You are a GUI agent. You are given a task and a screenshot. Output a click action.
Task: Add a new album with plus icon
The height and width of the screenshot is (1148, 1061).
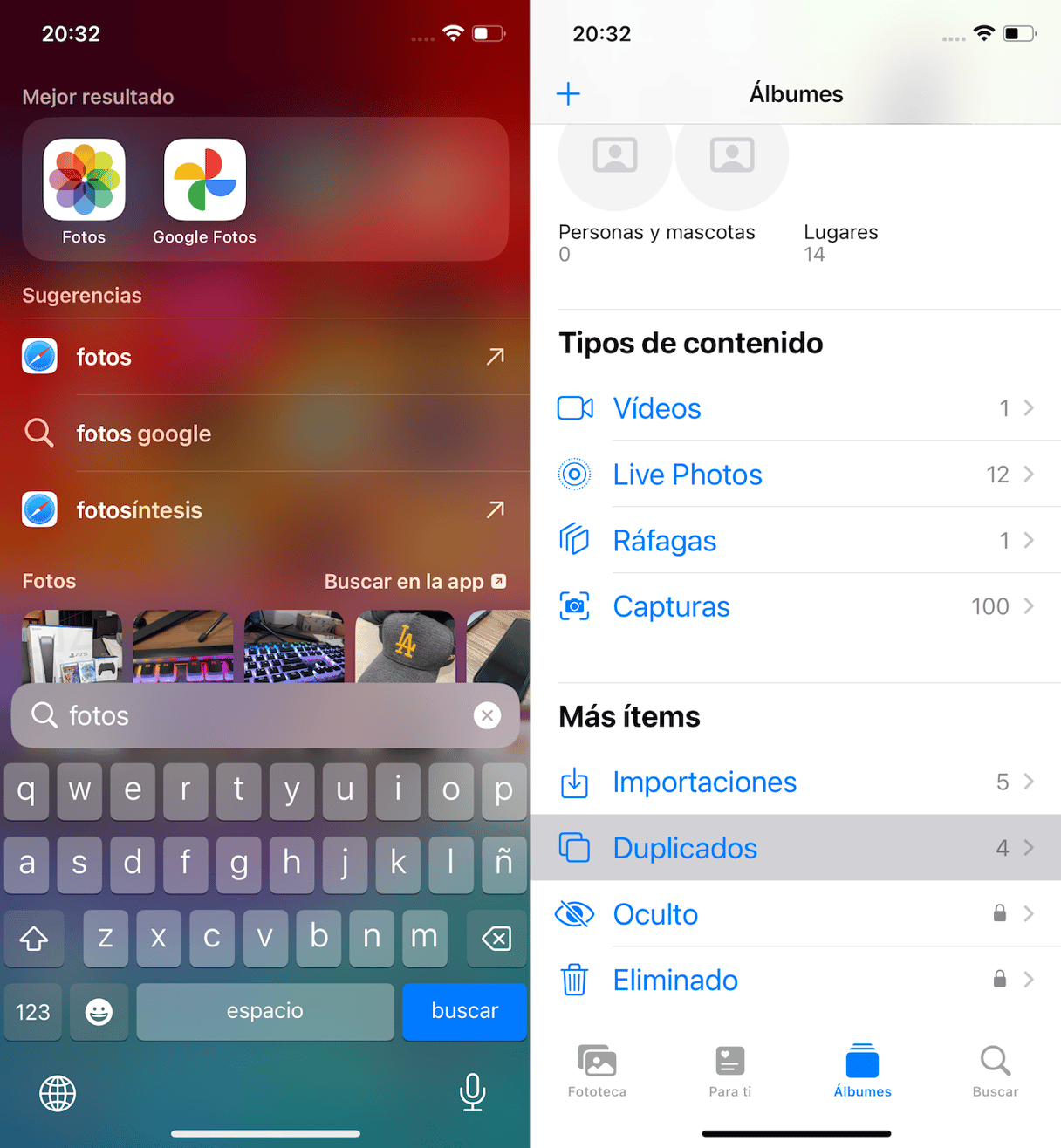point(568,94)
